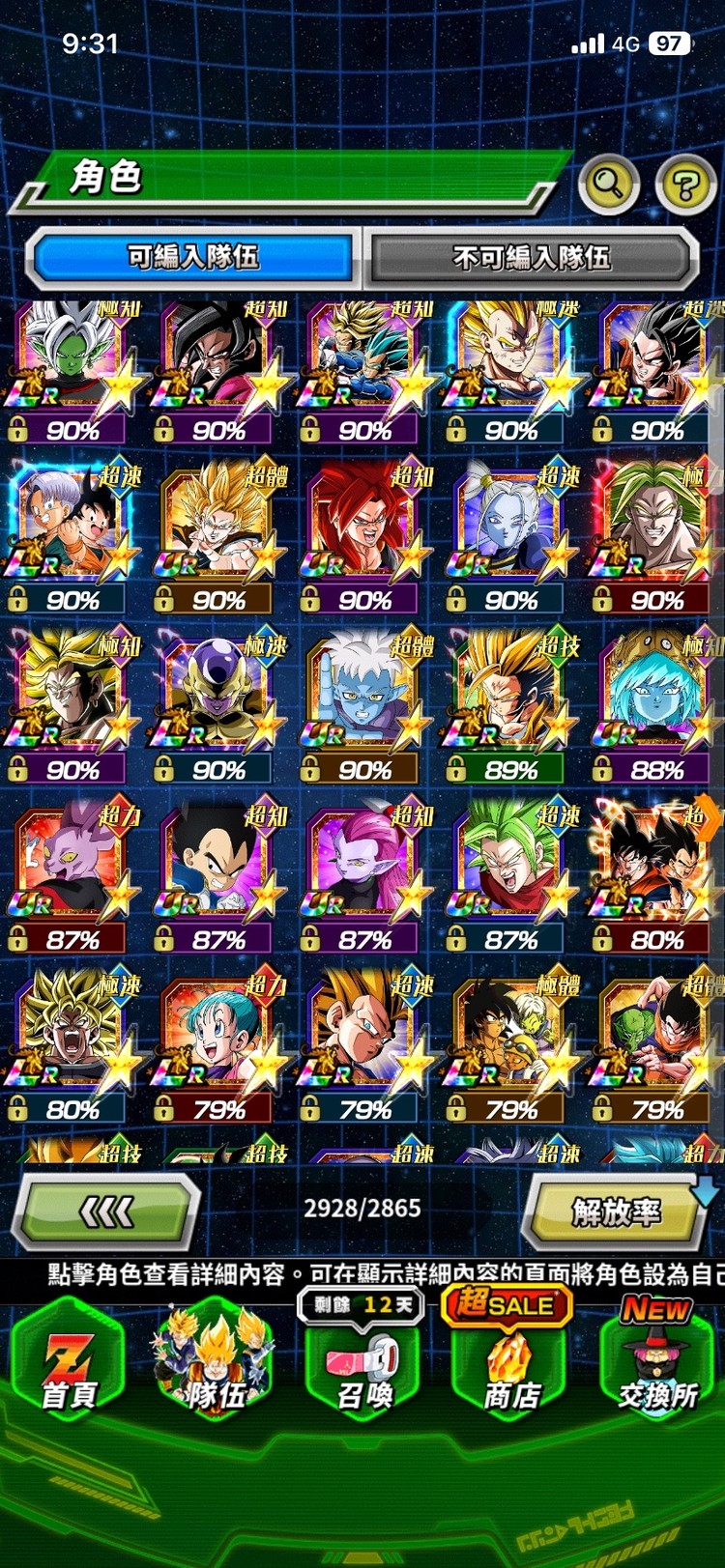725x1568 pixels.
Task: Open the character search magnifier
Action: pos(608,183)
